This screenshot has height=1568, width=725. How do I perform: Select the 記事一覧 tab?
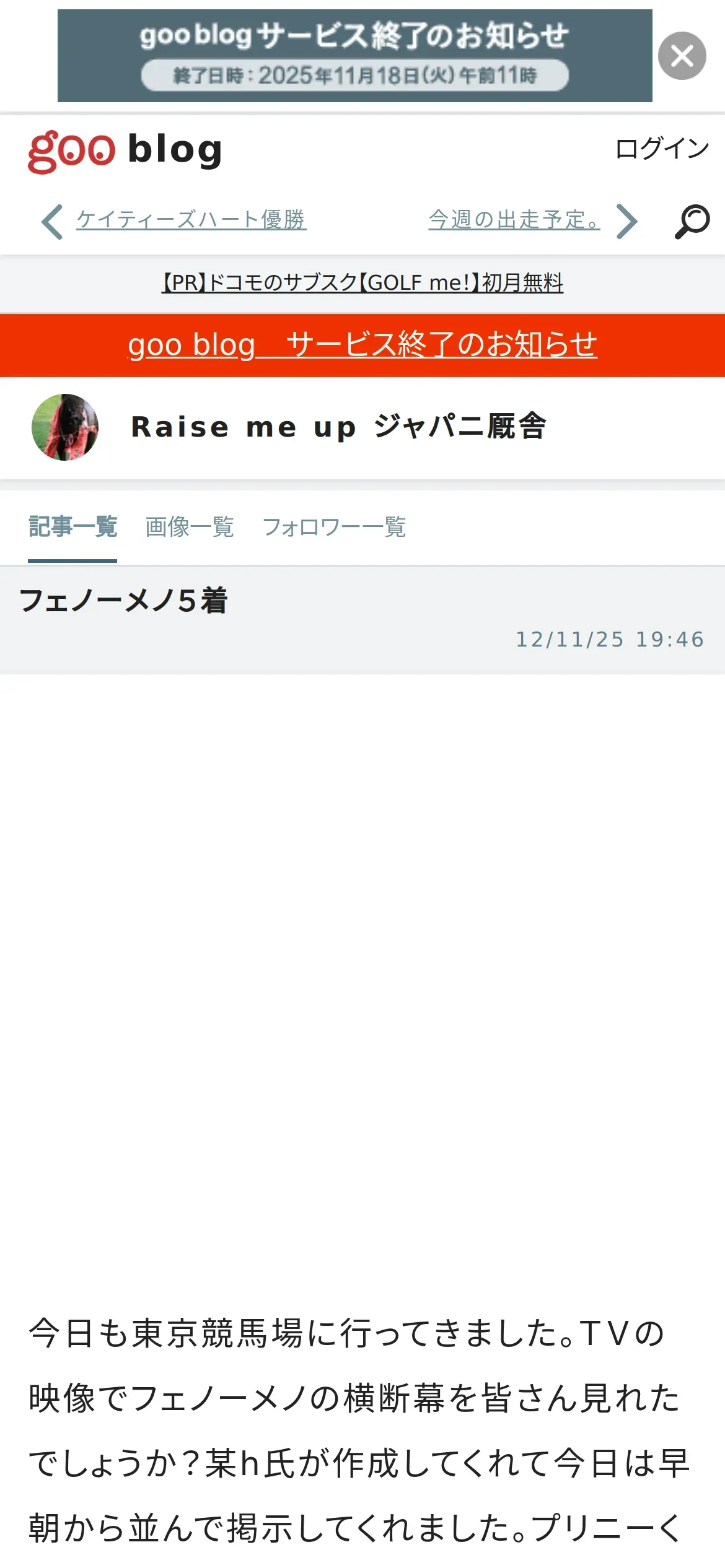[72, 527]
